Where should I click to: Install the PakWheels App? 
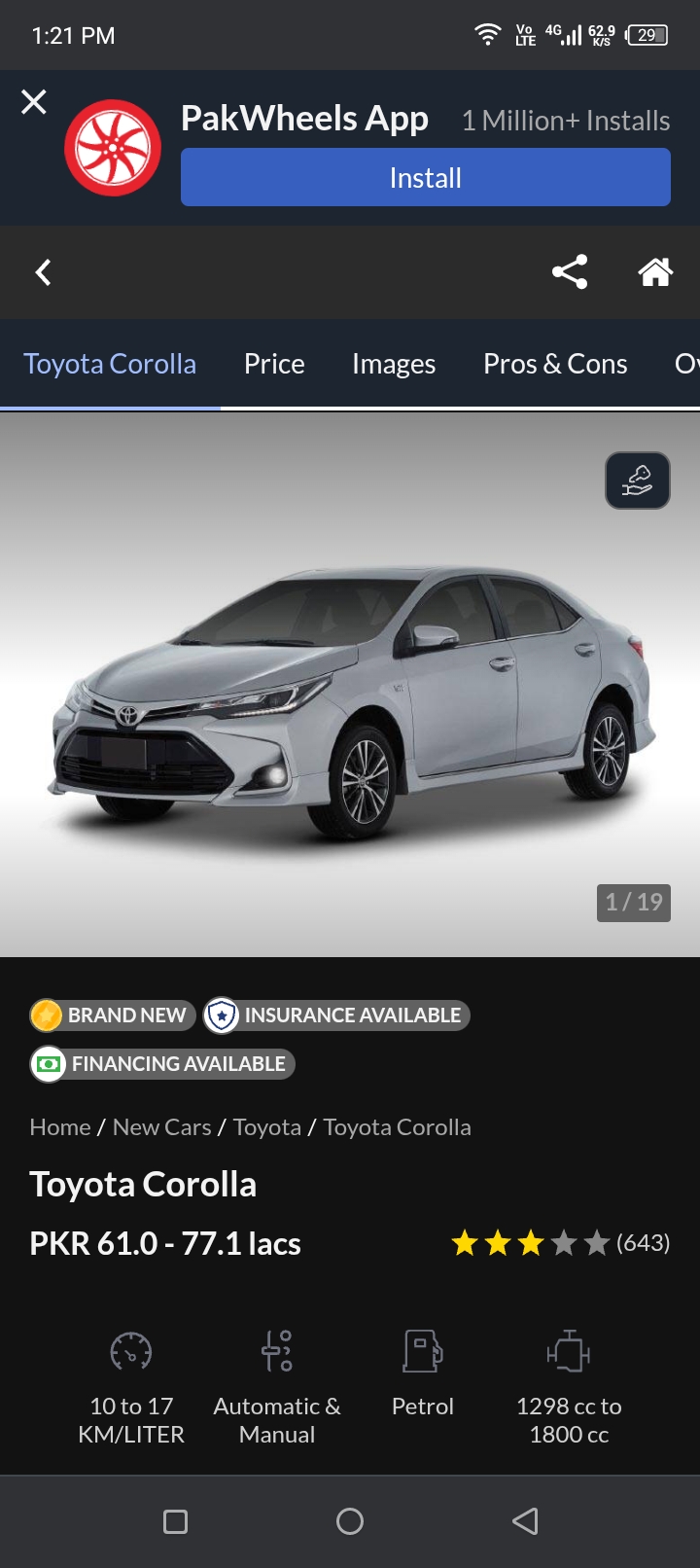425,177
